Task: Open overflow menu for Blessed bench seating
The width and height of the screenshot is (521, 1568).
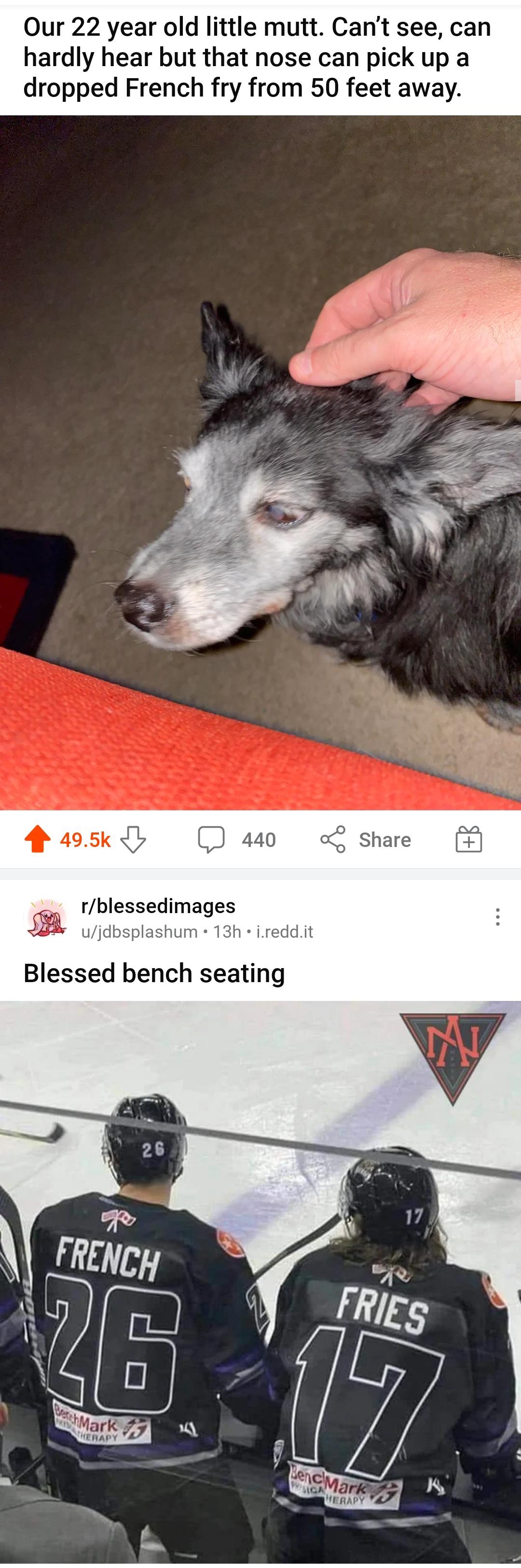Action: click(x=498, y=916)
